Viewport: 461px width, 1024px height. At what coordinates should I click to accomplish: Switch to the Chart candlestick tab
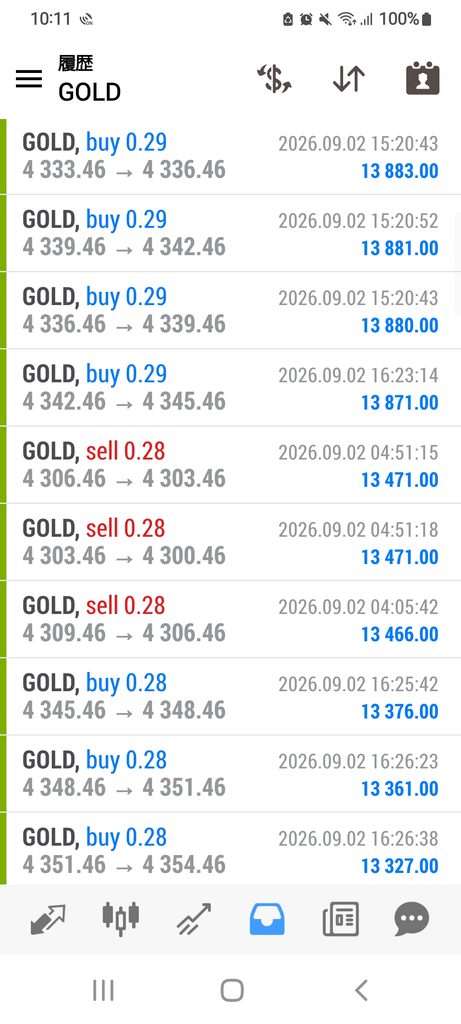click(x=121, y=918)
